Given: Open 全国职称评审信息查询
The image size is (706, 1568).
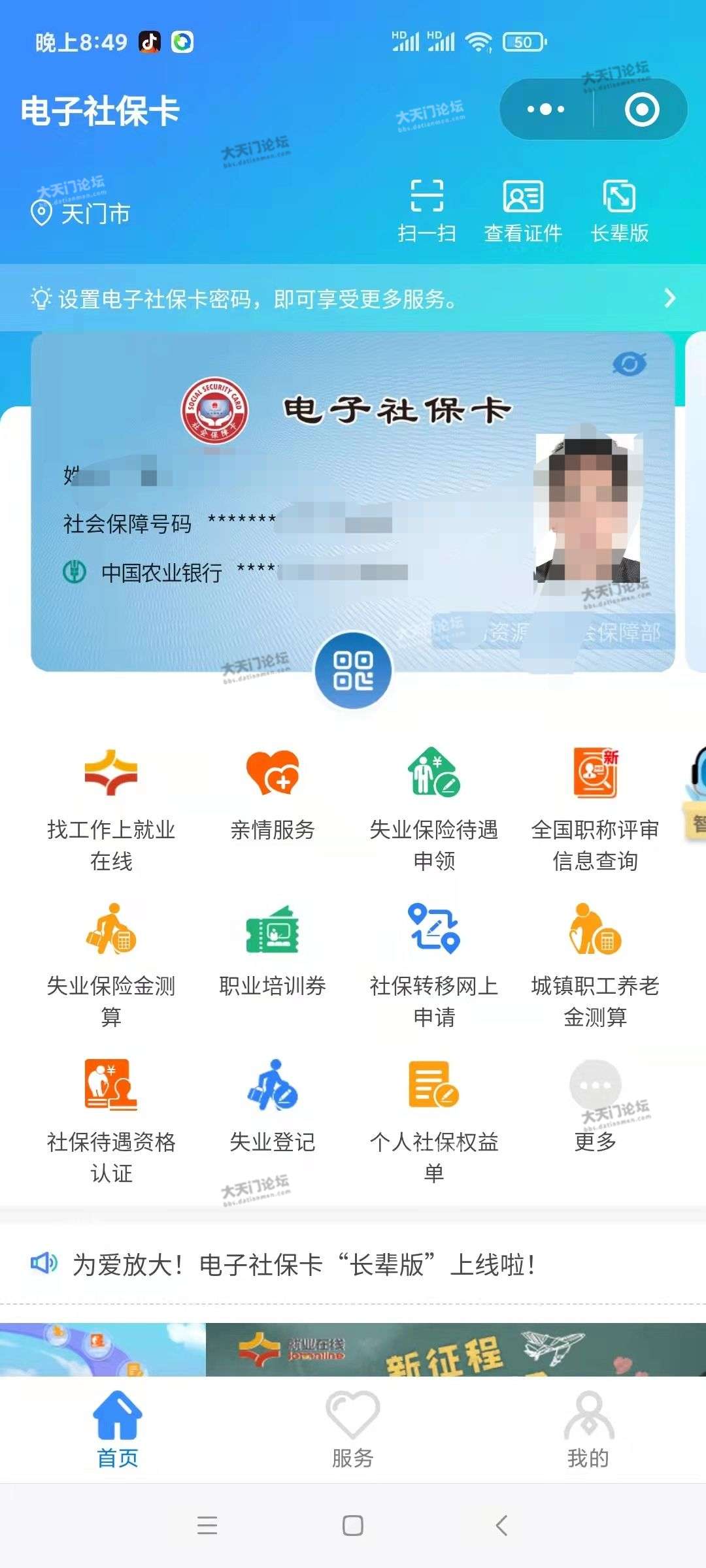Looking at the screenshot, I should pyautogui.click(x=595, y=810).
